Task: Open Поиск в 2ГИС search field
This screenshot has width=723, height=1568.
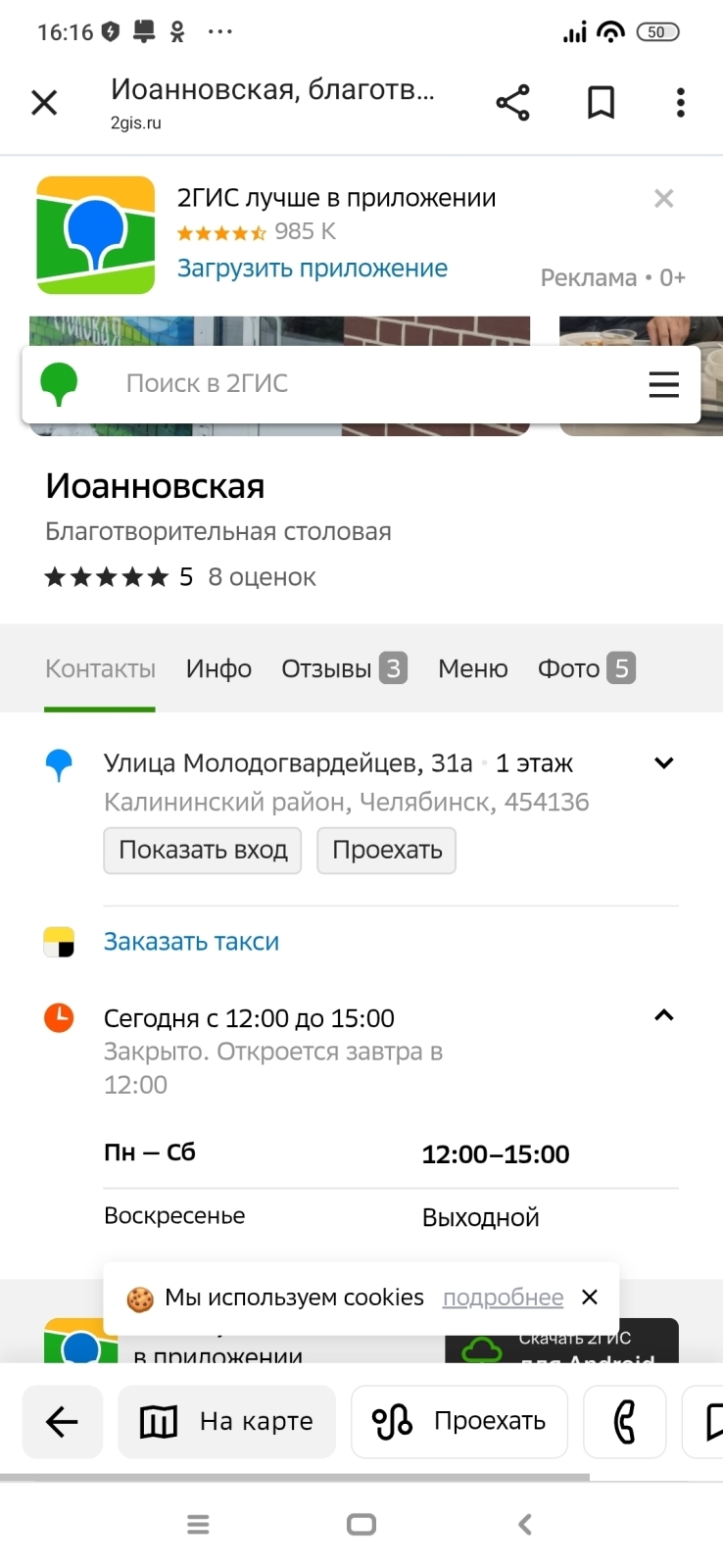Action: [x=361, y=384]
